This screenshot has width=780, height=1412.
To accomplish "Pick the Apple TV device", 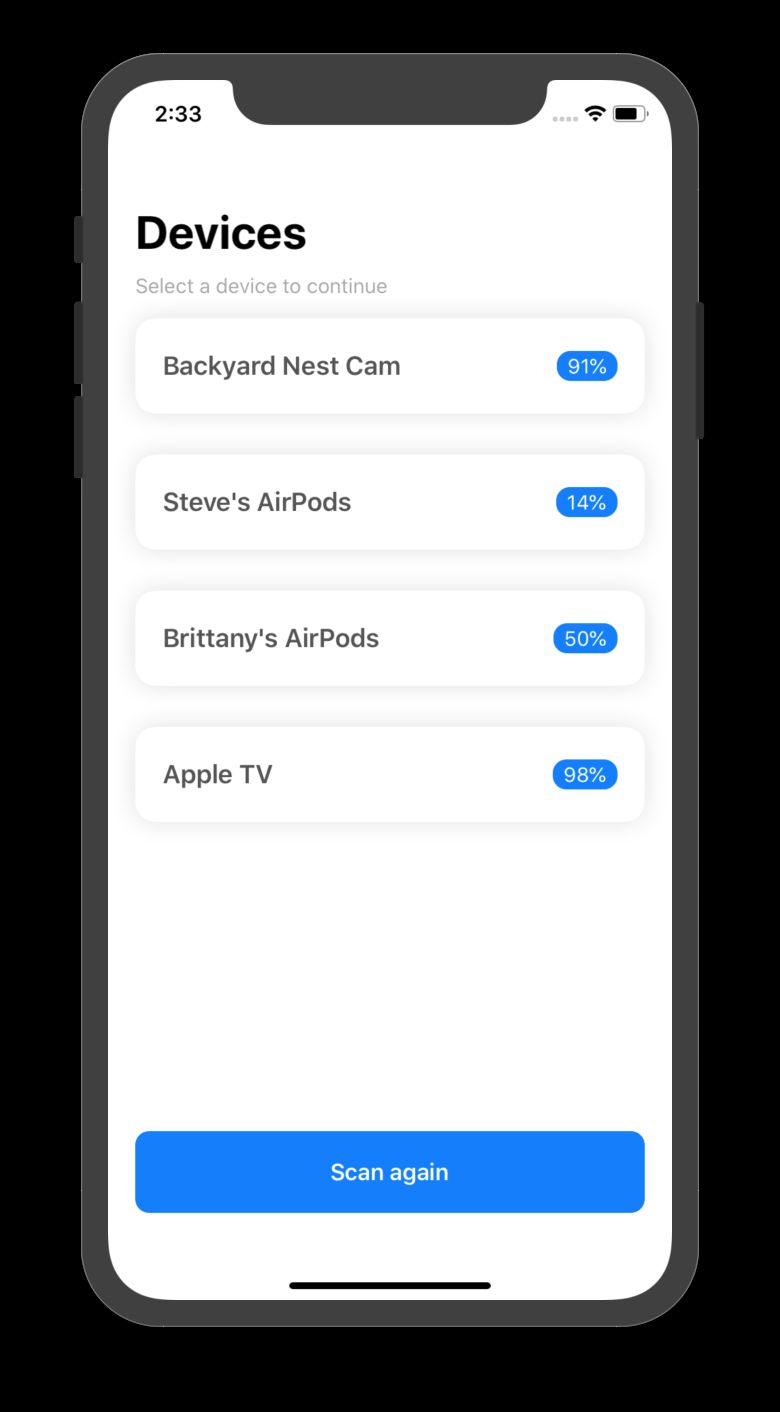I will tap(388, 774).
